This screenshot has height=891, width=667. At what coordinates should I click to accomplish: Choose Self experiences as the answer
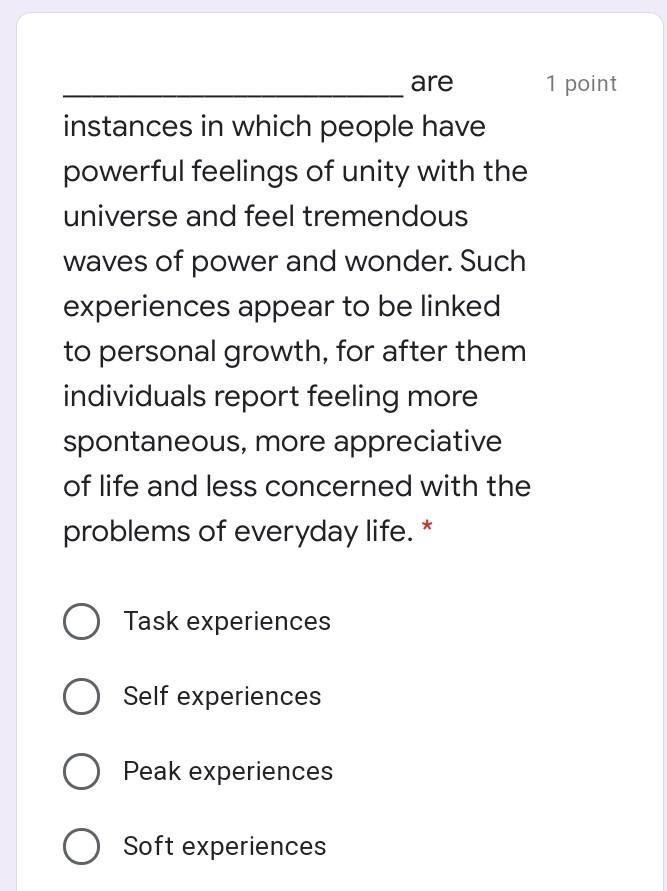[x=81, y=696]
